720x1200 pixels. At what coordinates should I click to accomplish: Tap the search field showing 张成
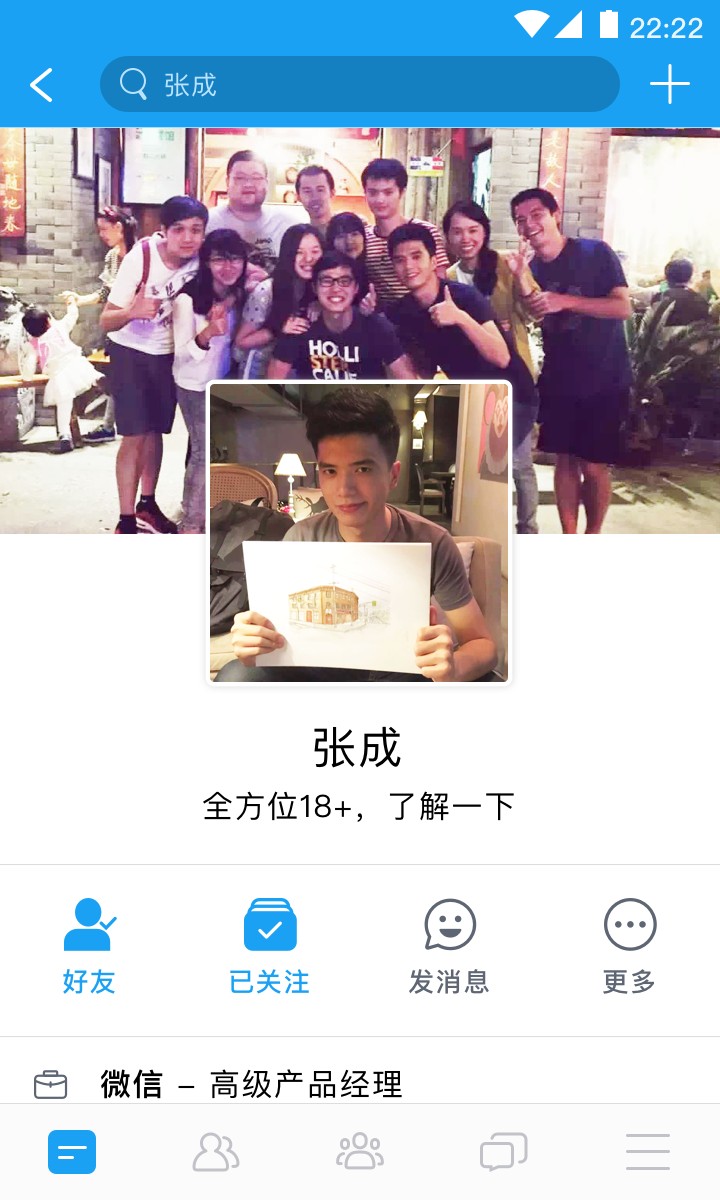click(360, 84)
